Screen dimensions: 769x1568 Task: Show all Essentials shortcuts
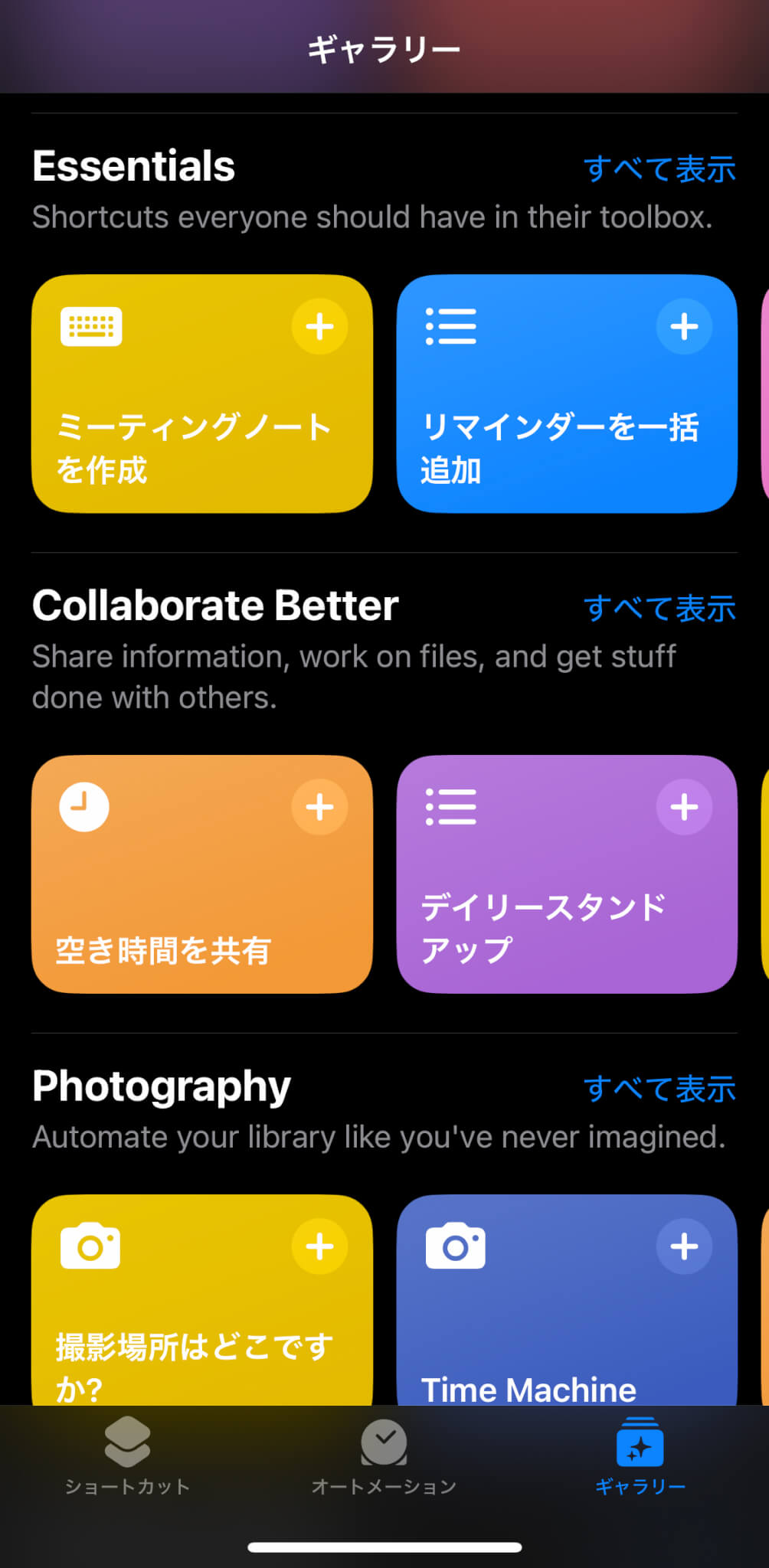coord(659,169)
